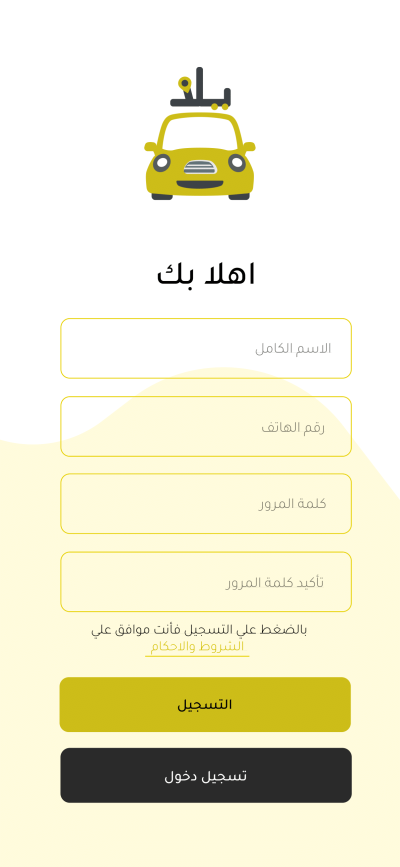This screenshot has width=400, height=867.
Task: Tap the yellow register button (التسجيل)
Action: pyautogui.click(x=205, y=704)
